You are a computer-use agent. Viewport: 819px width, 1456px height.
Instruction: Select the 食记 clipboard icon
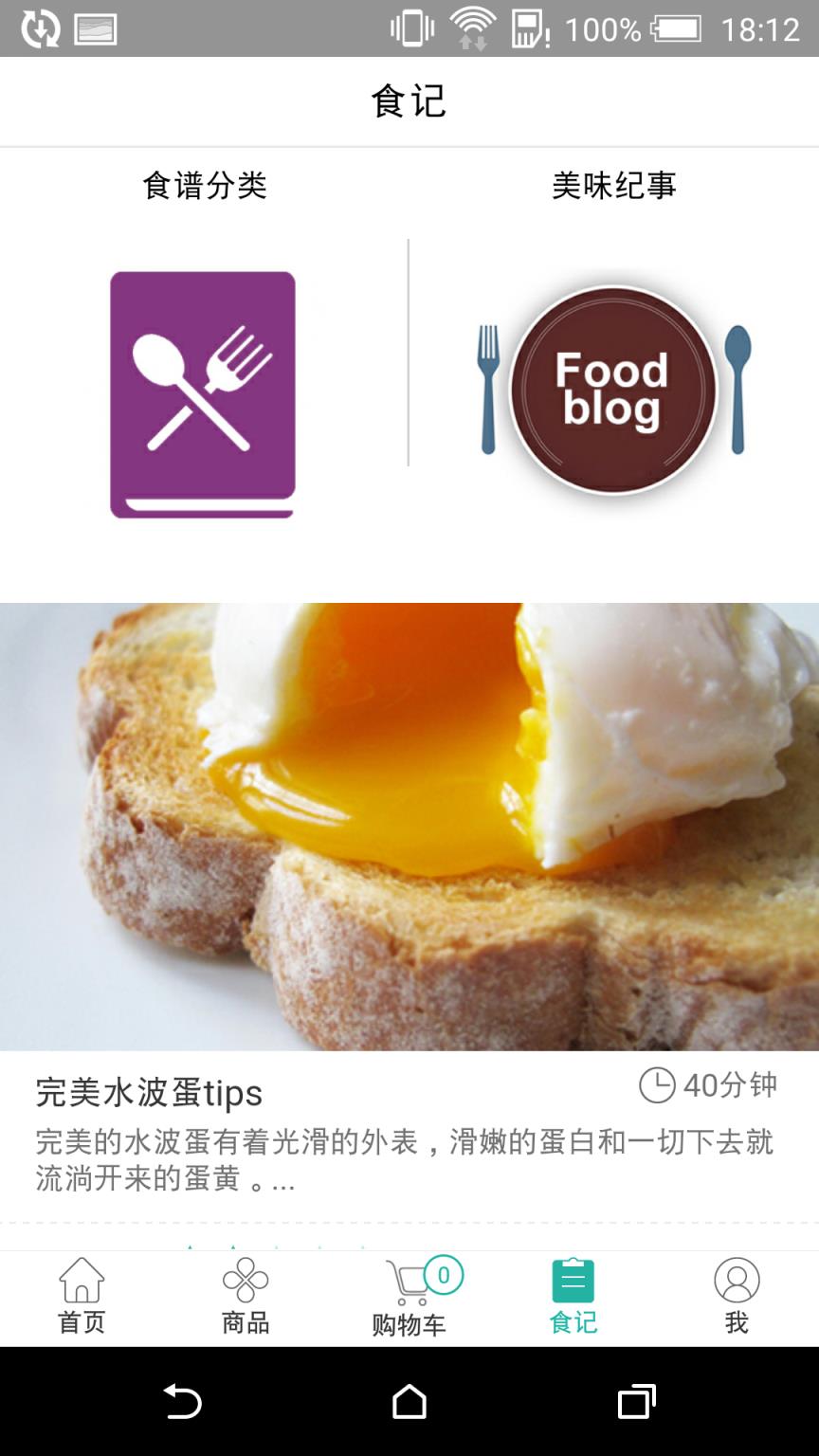573,1280
